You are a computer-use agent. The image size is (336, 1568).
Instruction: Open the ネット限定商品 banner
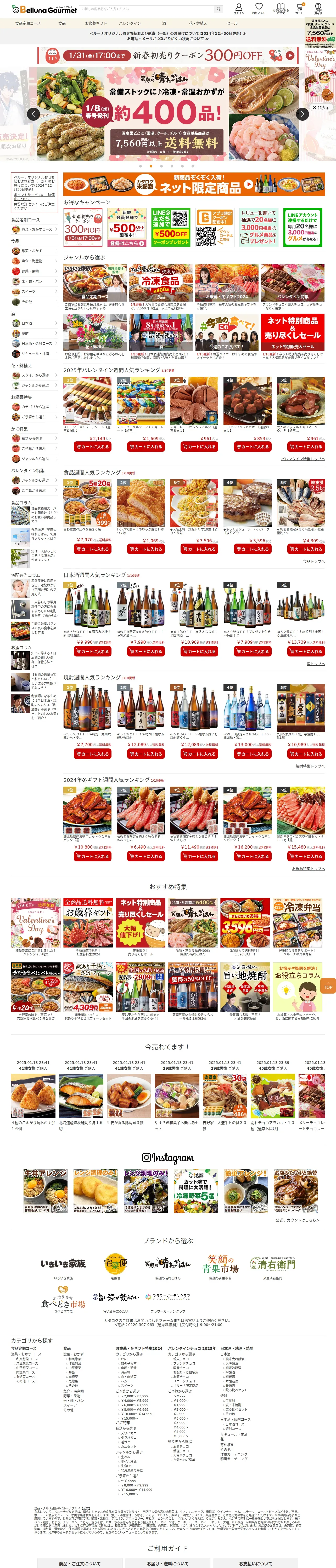coord(194,184)
